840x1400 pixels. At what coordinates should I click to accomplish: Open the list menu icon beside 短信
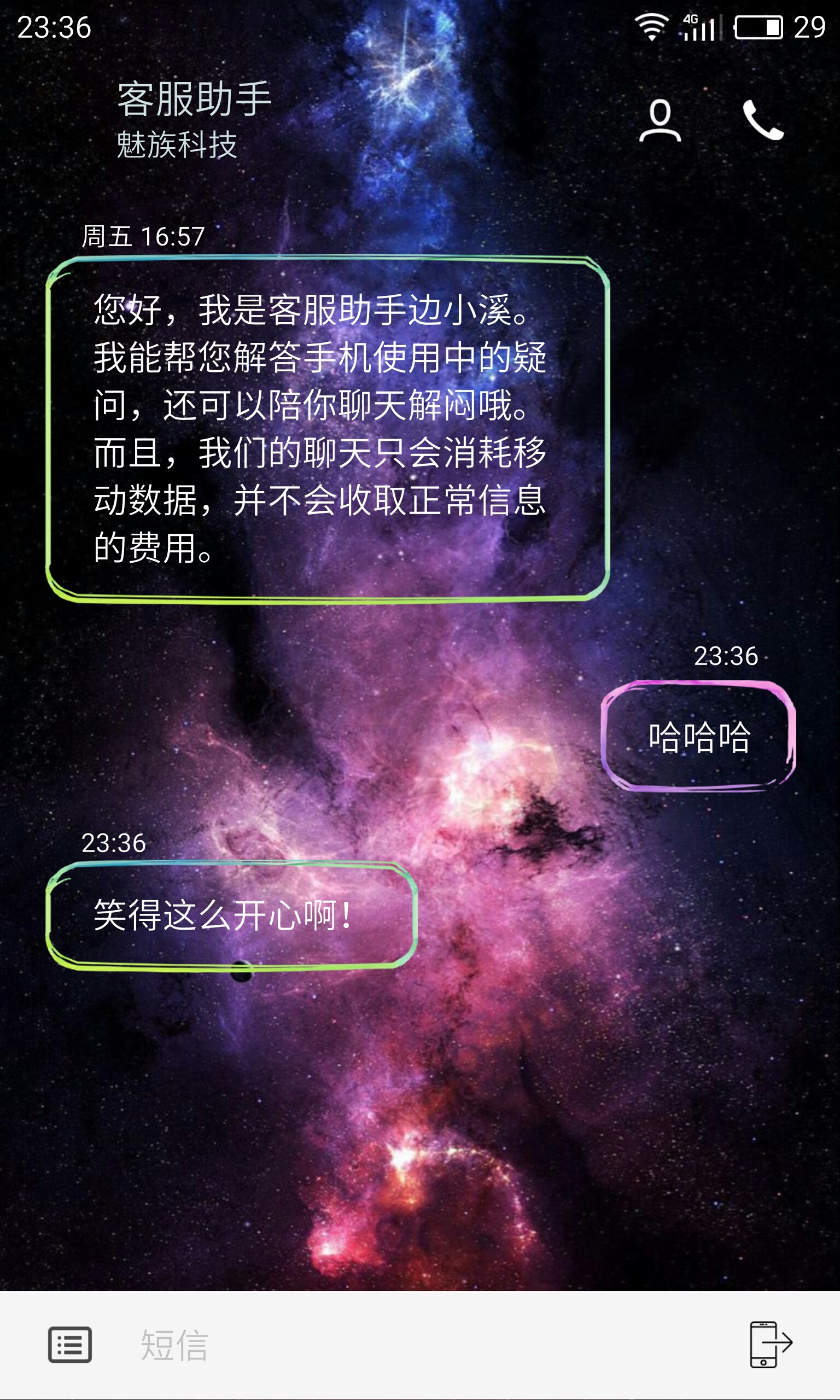coord(69,1345)
